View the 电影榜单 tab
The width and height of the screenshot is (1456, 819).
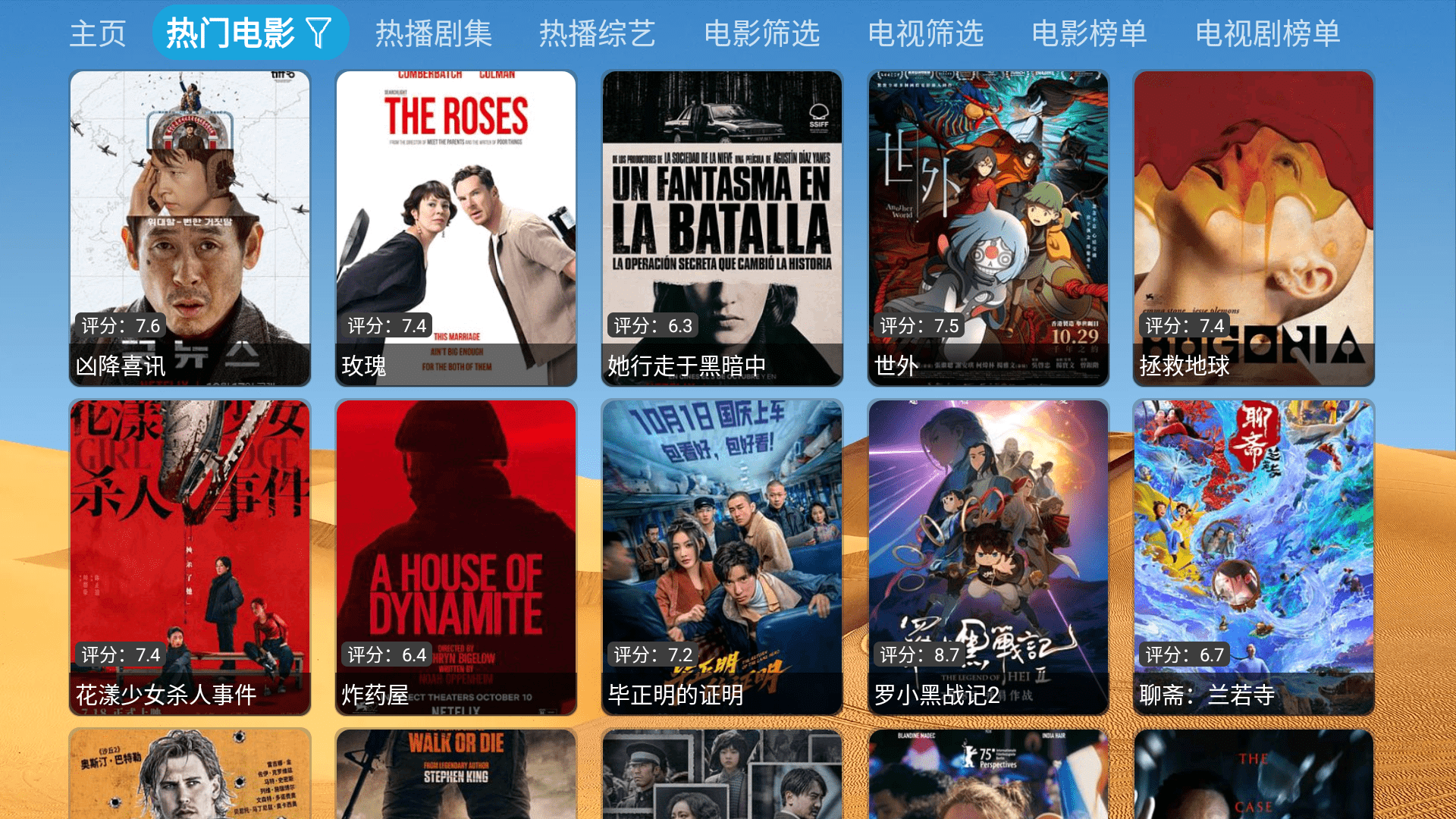(x=1089, y=33)
